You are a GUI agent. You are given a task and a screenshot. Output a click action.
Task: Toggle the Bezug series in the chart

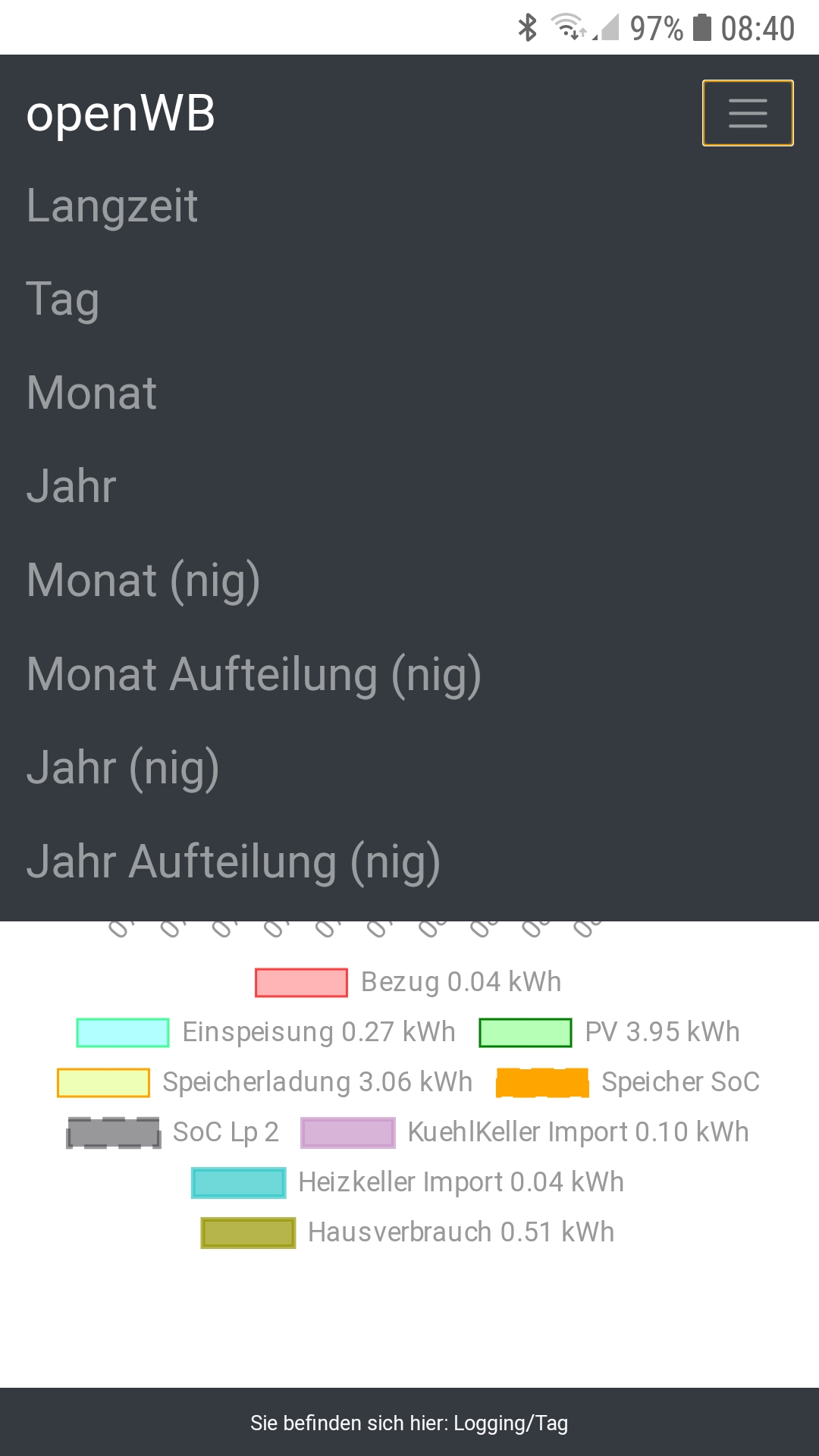pyautogui.click(x=408, y=982)
